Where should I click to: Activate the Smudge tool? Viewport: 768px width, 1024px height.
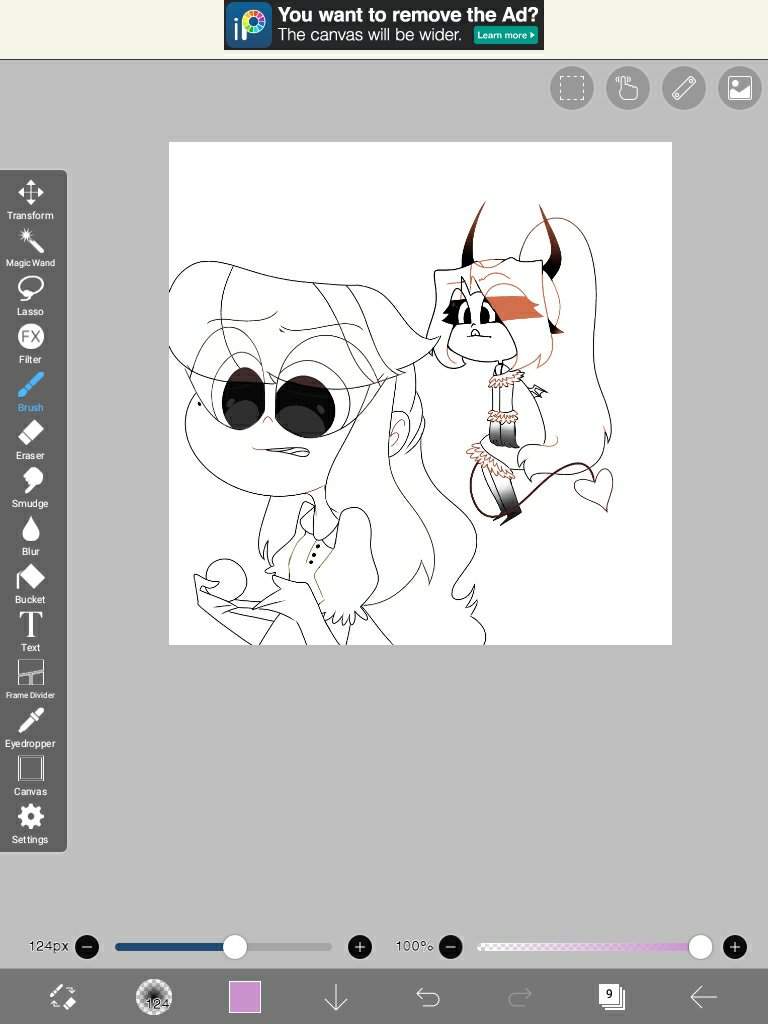(30, 486)
